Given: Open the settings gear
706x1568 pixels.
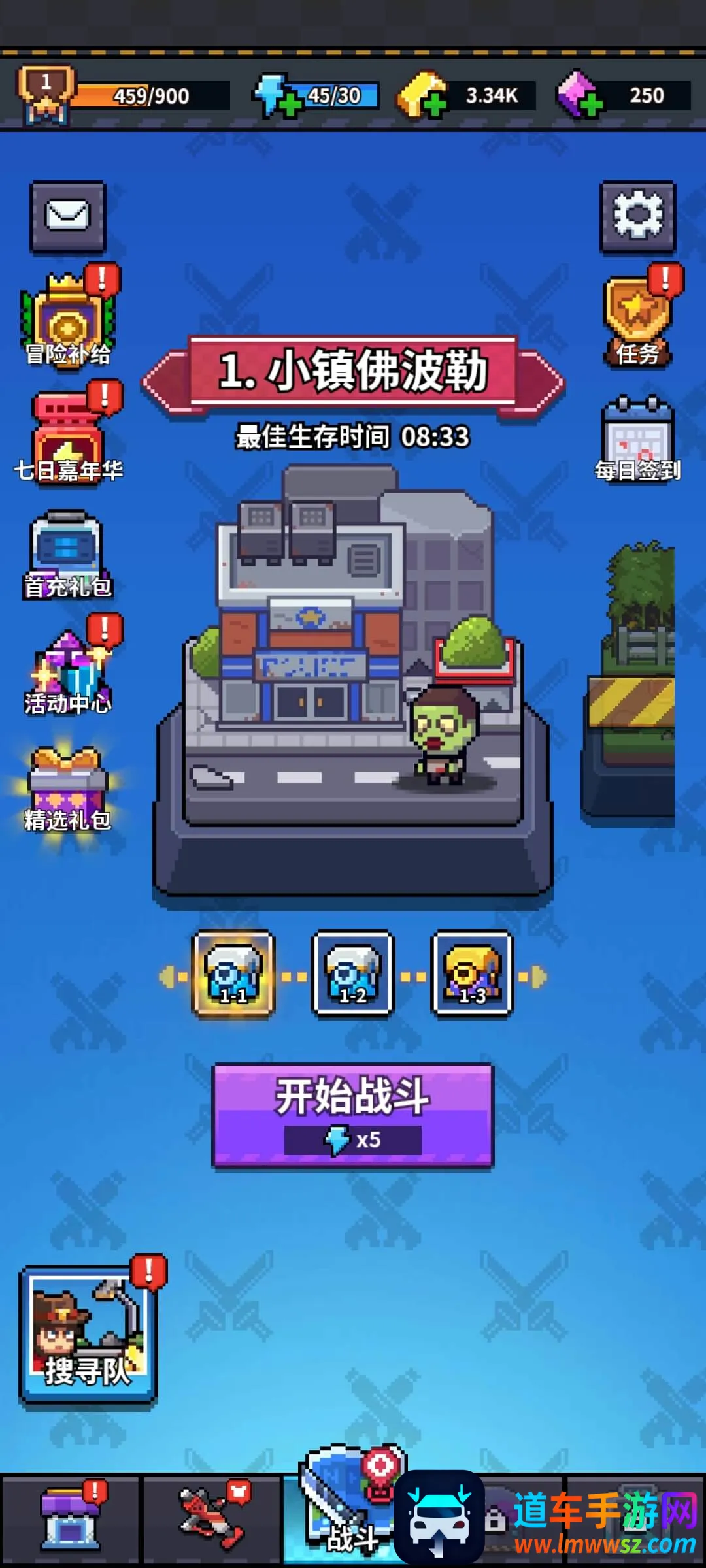Looking at the screenshot, I should pyautogui.click(x=637, y=217).
